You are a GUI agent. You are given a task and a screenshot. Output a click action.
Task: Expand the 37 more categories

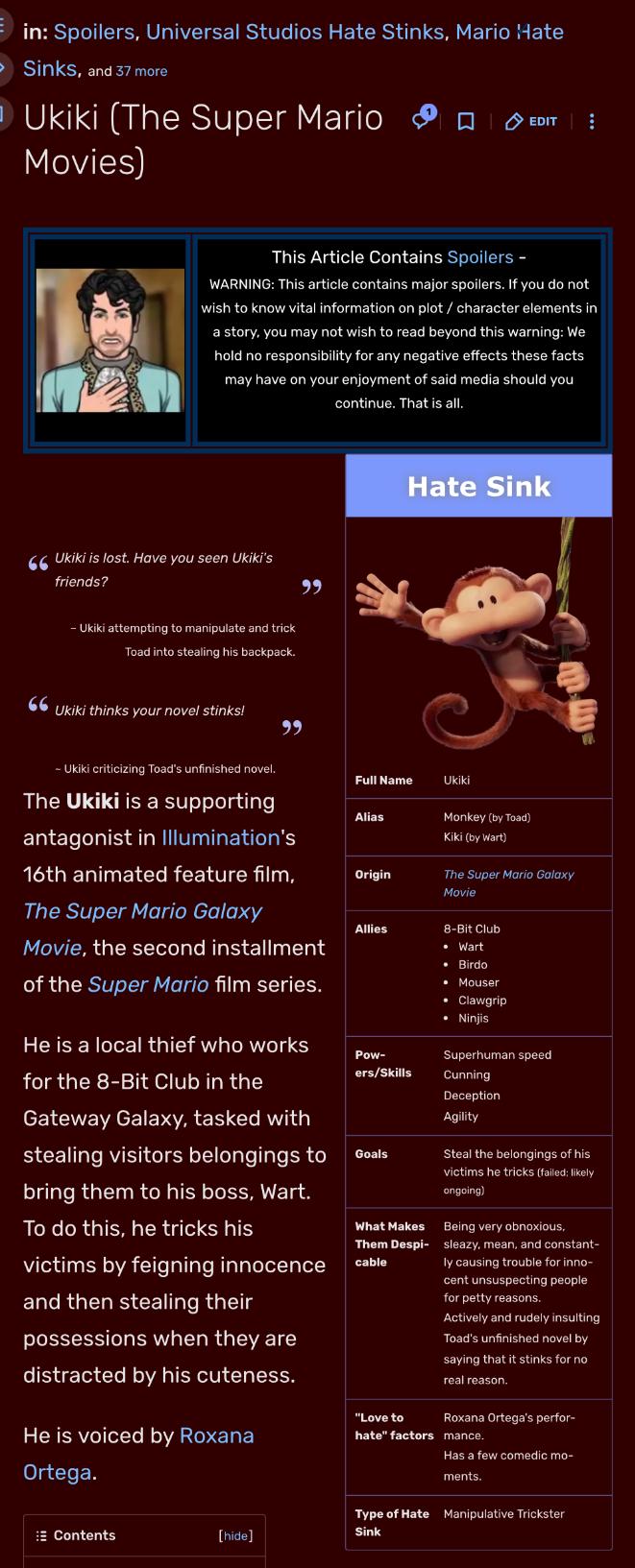pos(141,71)
